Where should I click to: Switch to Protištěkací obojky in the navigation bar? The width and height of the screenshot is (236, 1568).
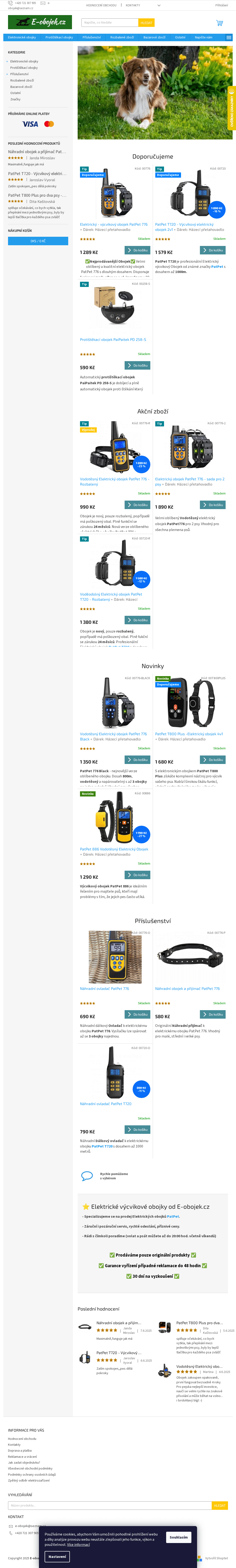(59, 37)
